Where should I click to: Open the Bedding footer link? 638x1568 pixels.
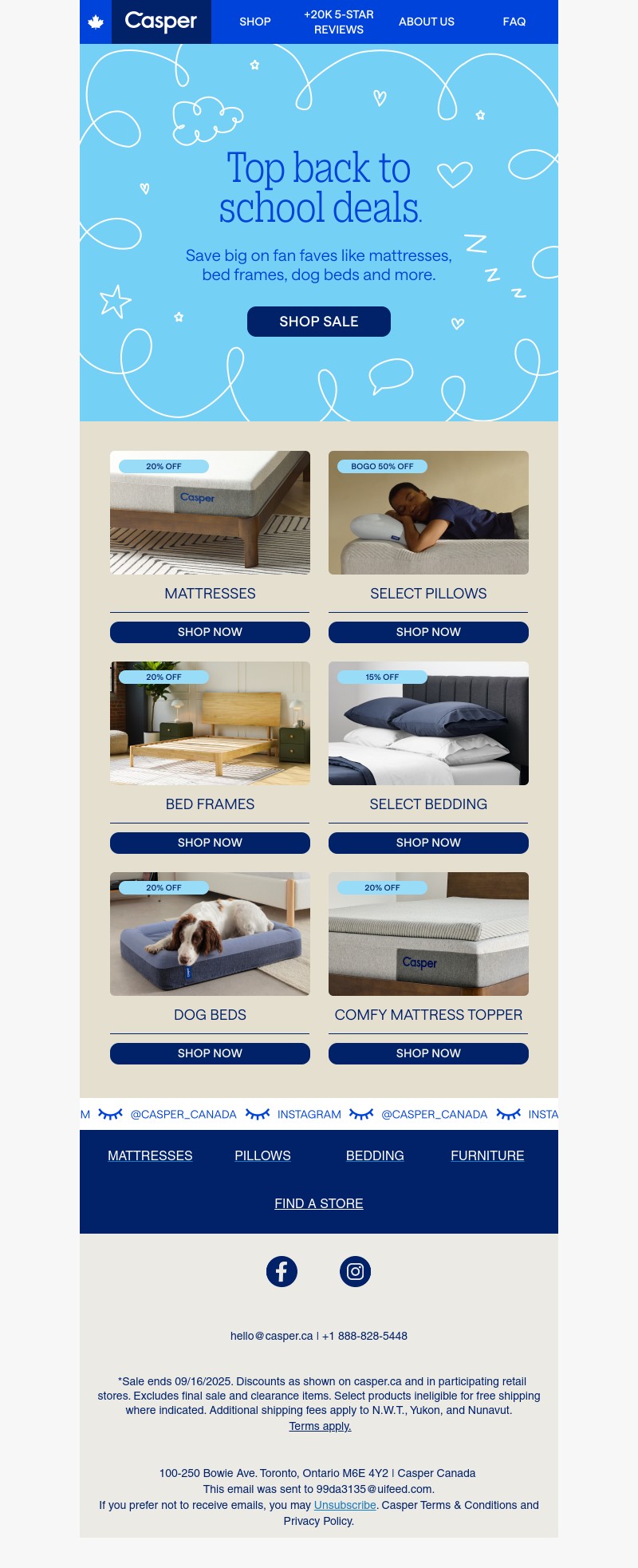click(375, 1155)
